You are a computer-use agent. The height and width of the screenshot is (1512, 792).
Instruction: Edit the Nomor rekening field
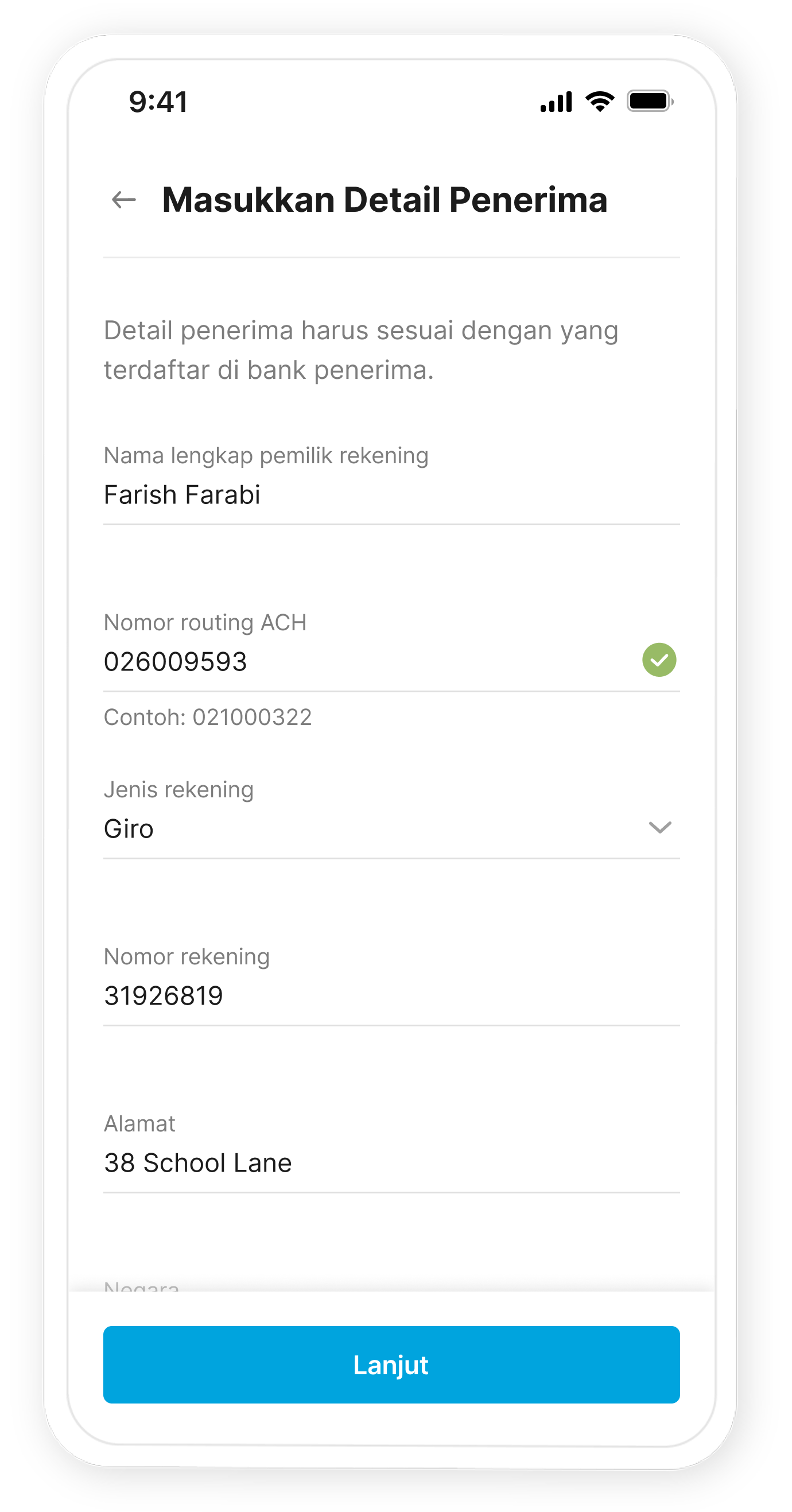pyautogui.click(x=391, y=995)
